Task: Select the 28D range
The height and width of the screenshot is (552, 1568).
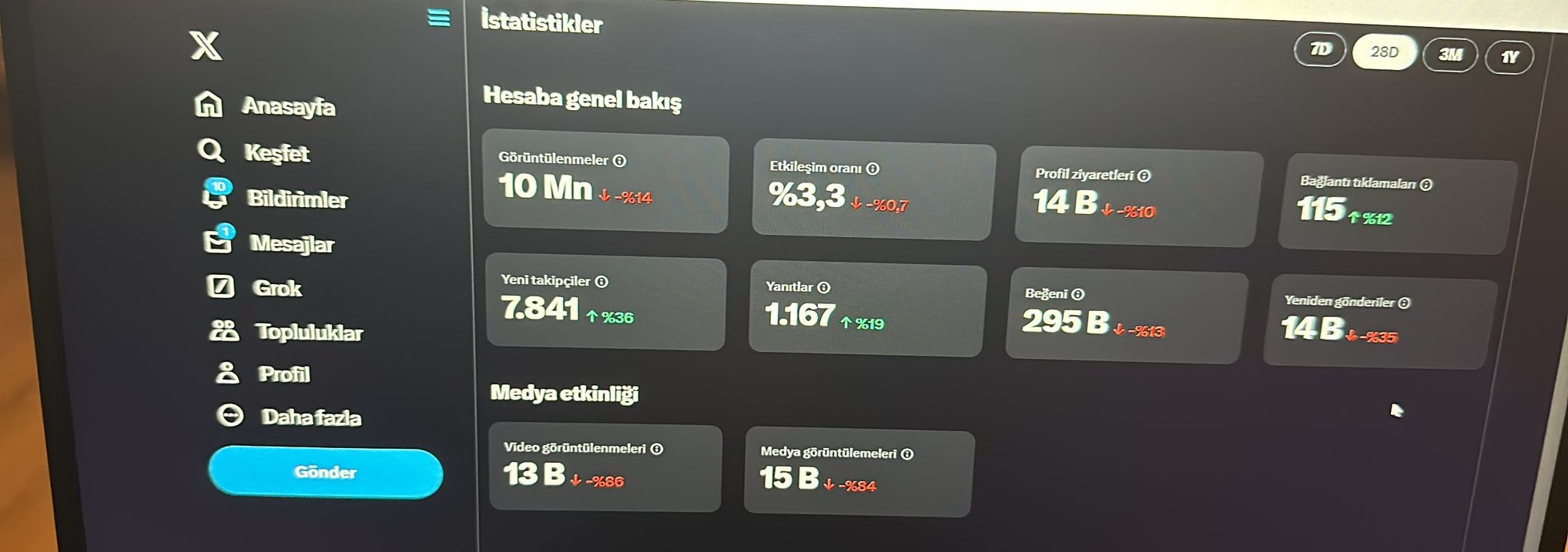Action: tap(1384, 52)
